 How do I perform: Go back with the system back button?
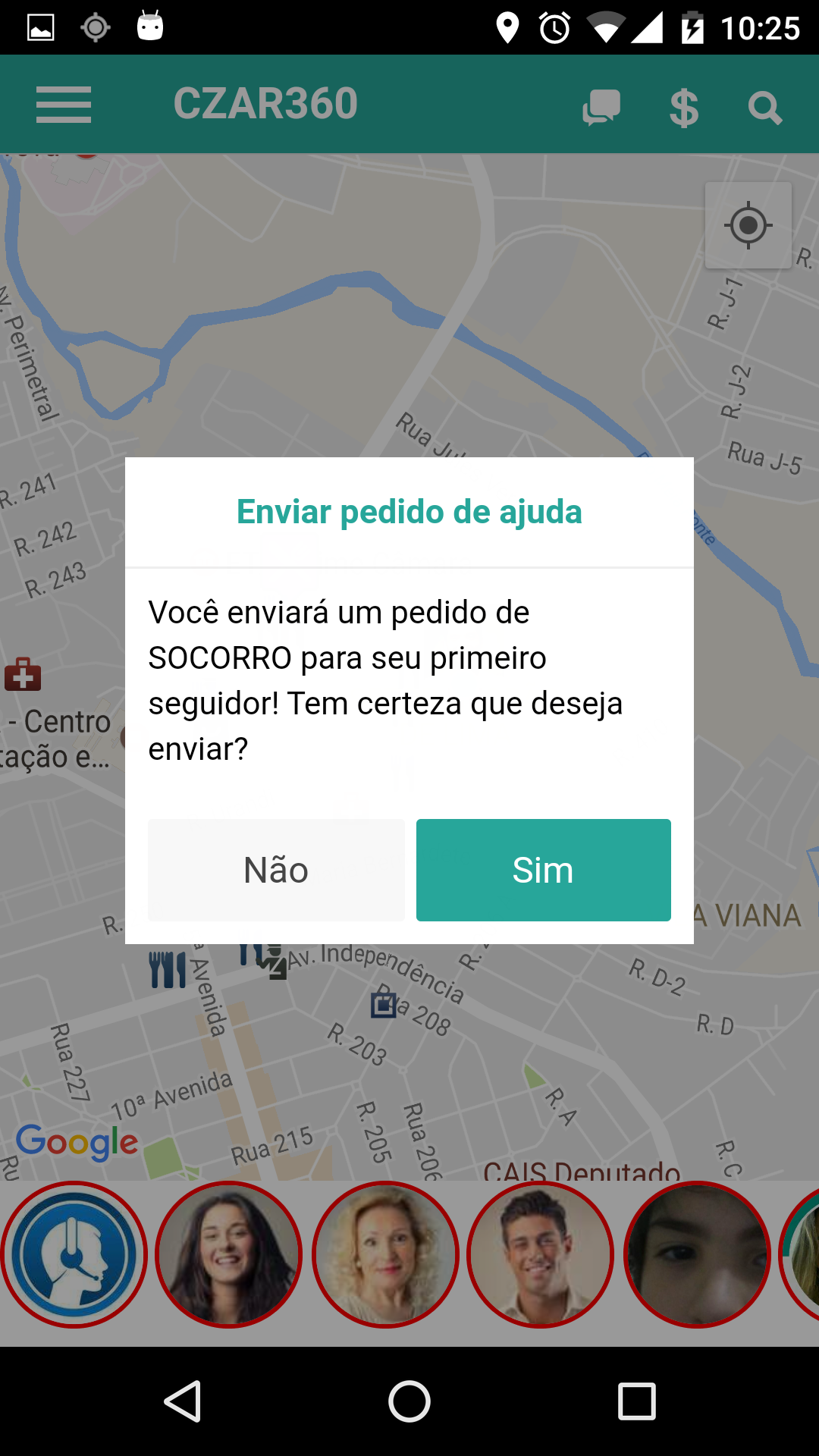(x=183, y=1401)
